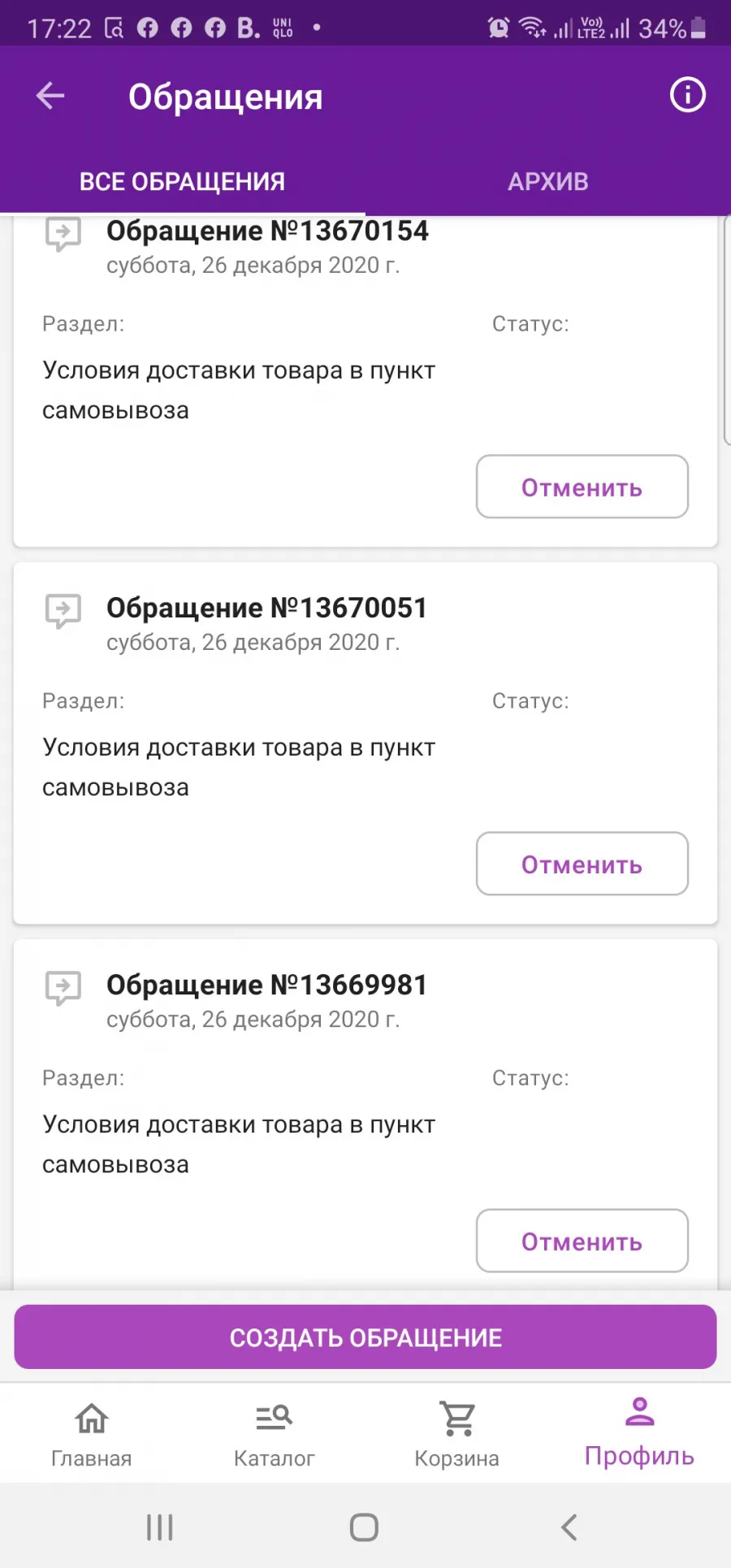Image resolution: width=731 pixels, height=1568 pixels.
Task: Switch to the Профиль tab
Action: point(640,1433)
